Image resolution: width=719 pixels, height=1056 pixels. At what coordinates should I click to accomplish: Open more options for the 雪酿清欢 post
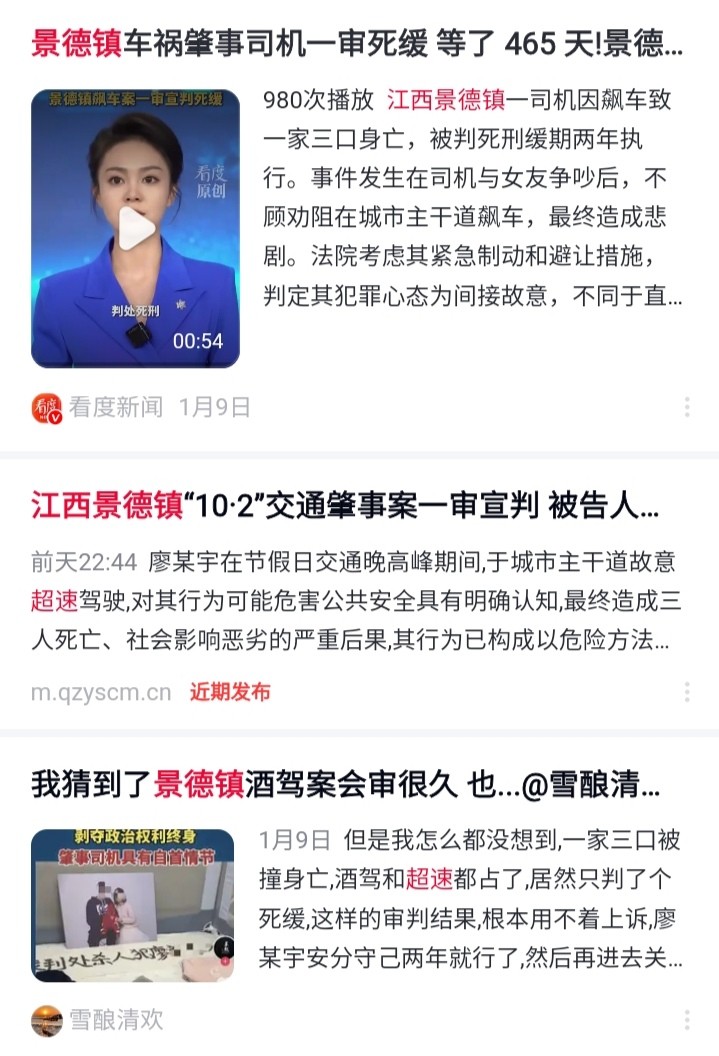tap(687, 1020)
